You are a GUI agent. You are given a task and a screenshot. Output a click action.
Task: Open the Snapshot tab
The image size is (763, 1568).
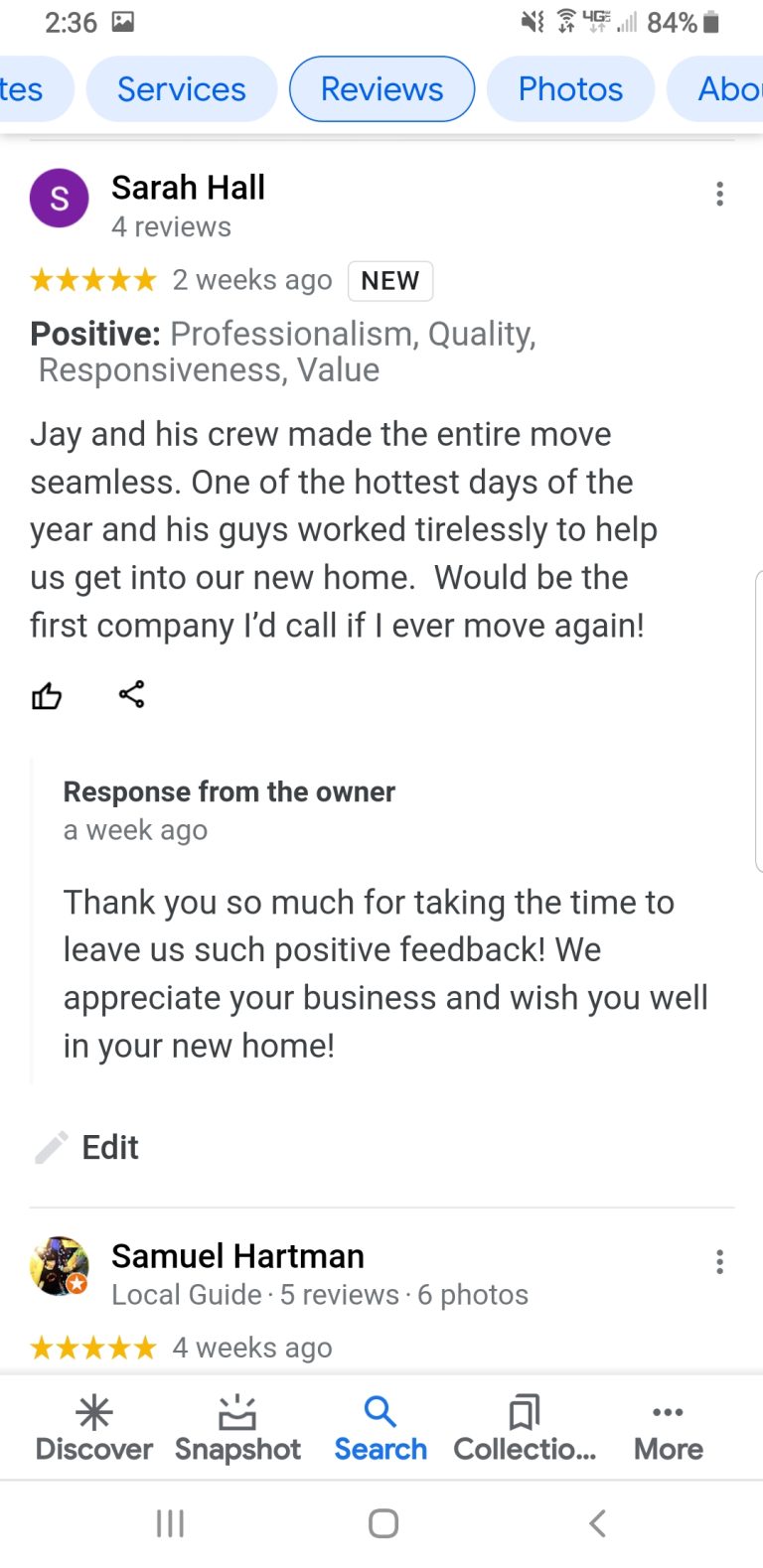coord(237,1428)
